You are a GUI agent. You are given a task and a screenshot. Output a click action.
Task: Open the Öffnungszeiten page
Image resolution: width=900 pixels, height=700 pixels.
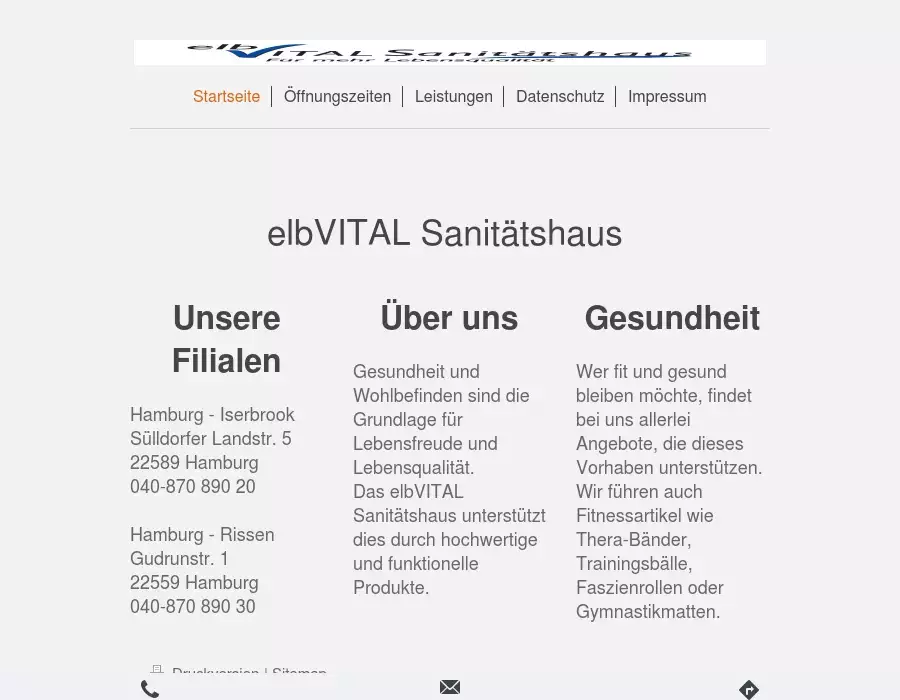[337, 97]
